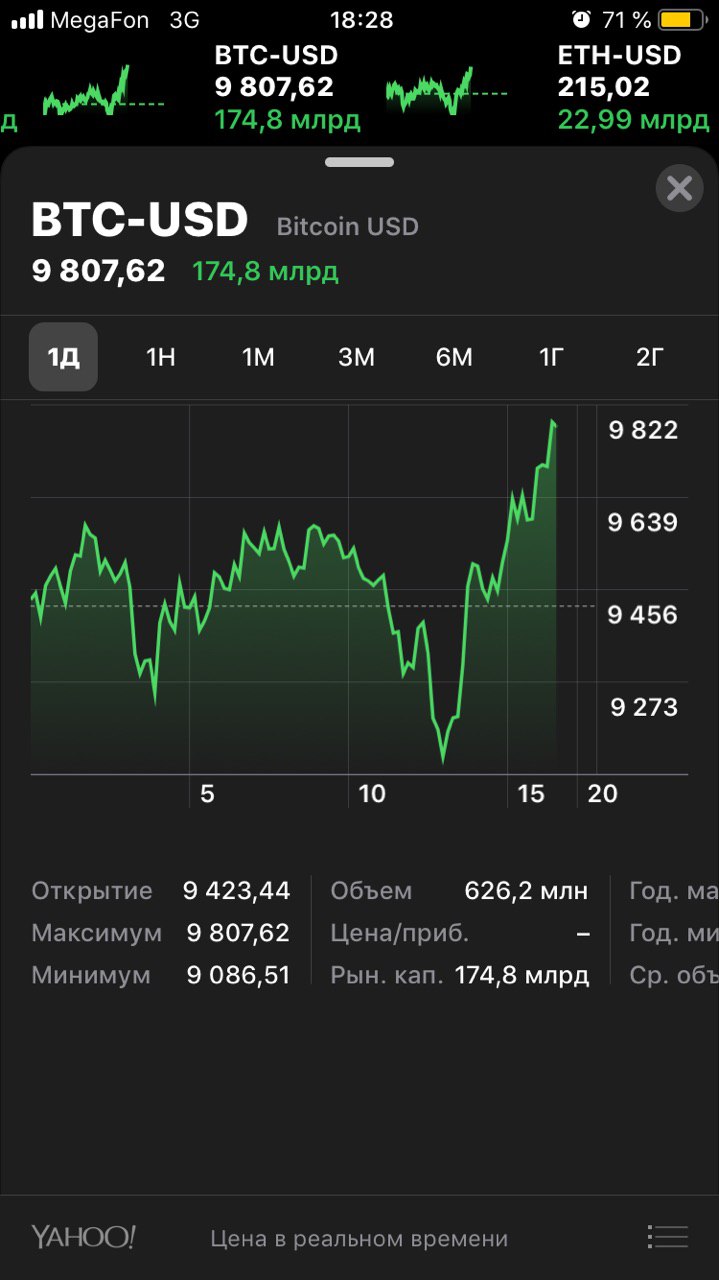Switch chart to 1Н range

[161, 357]
